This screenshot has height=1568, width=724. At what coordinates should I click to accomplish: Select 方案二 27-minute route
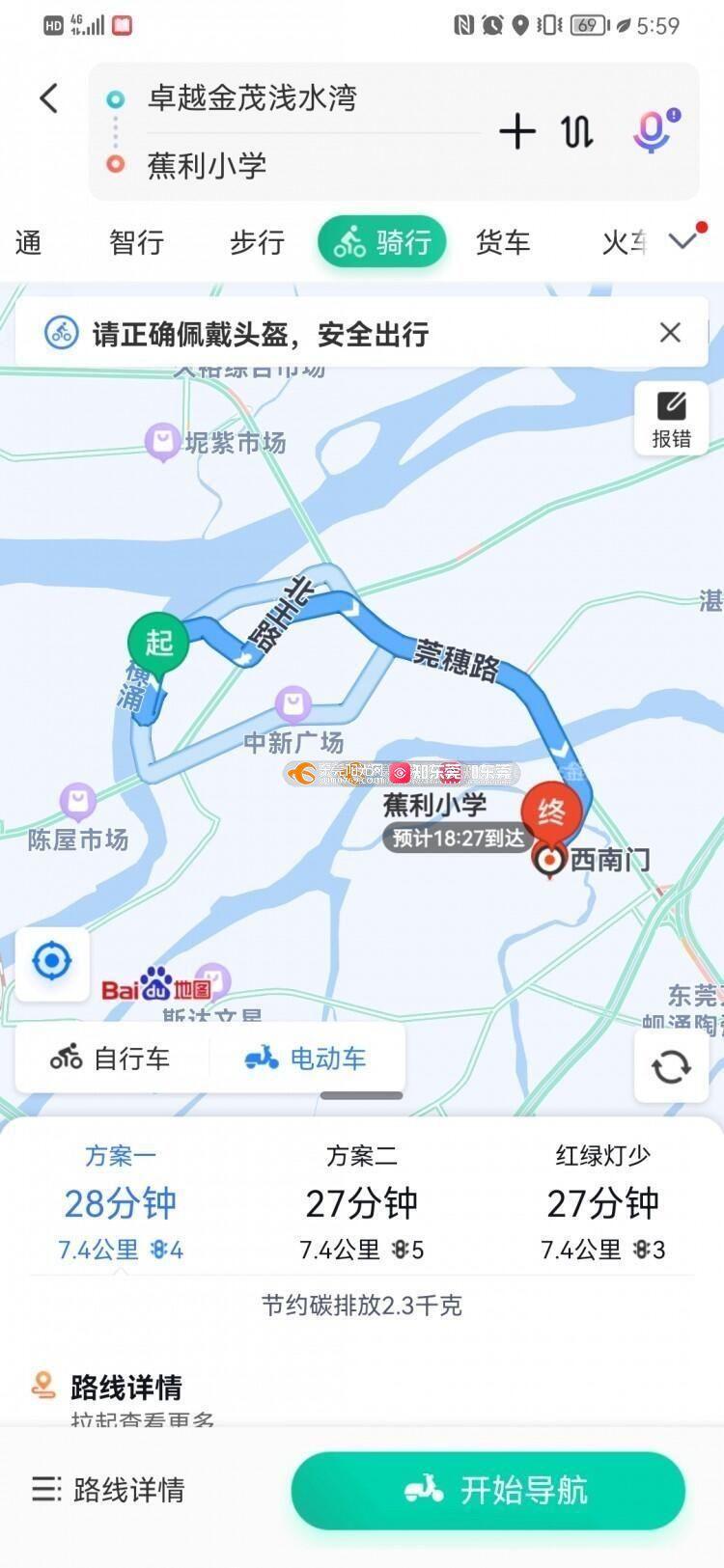362,1203
